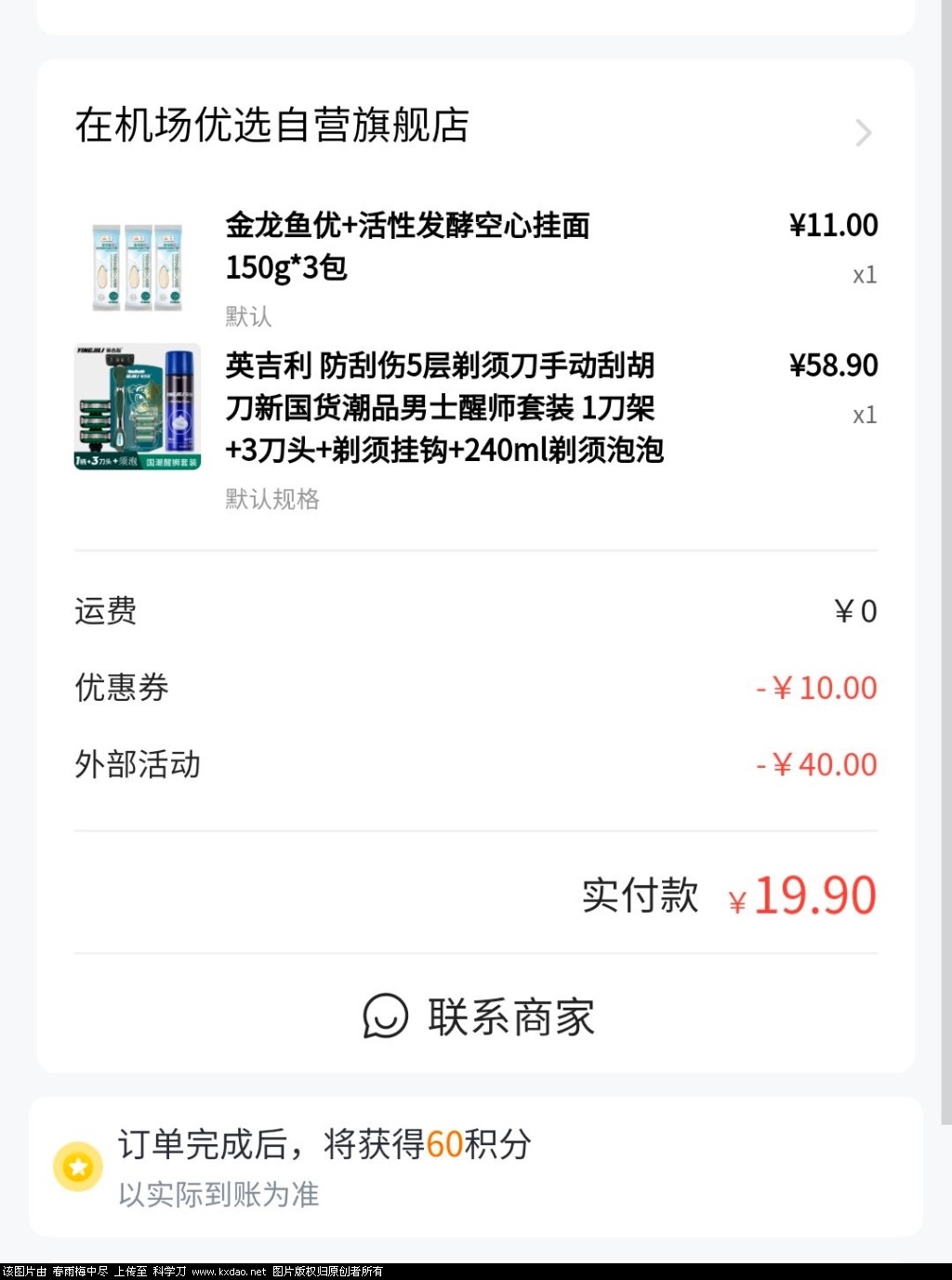952x1280 pixels.
Task: Tap 联系商家 to contact the seller
Action: pos(478,1016)
